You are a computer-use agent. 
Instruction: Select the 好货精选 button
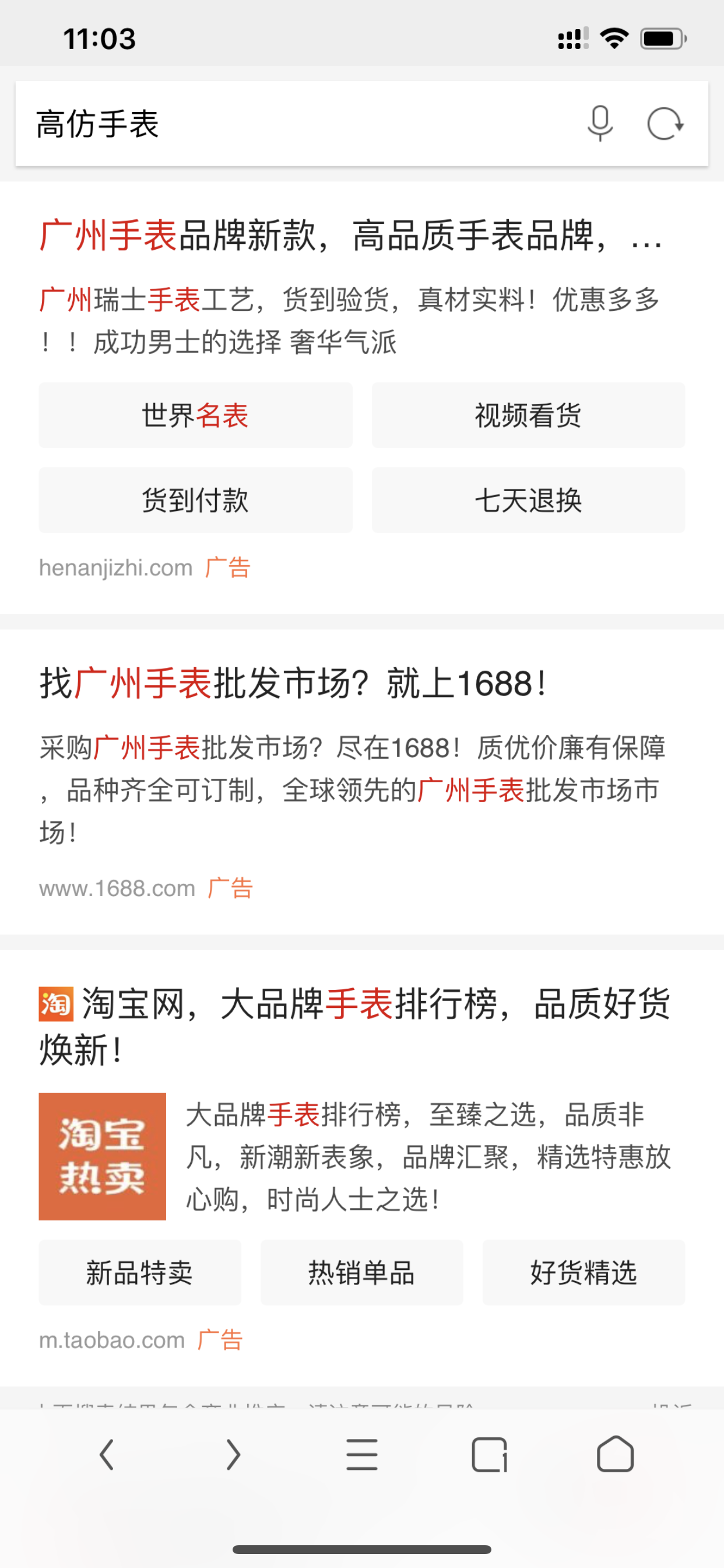[x=584, y=1273]
